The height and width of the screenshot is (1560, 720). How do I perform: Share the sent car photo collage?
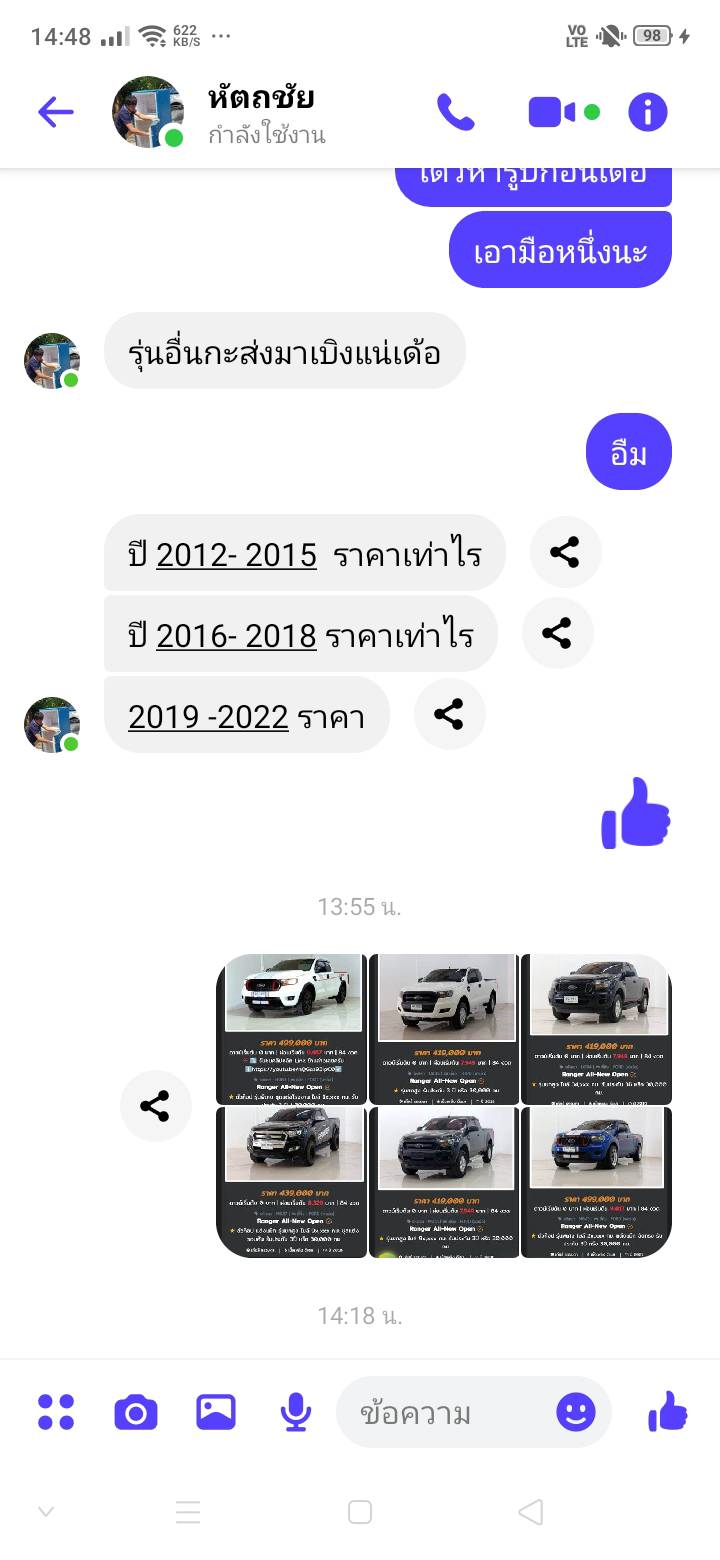[x=155, y=1106]
